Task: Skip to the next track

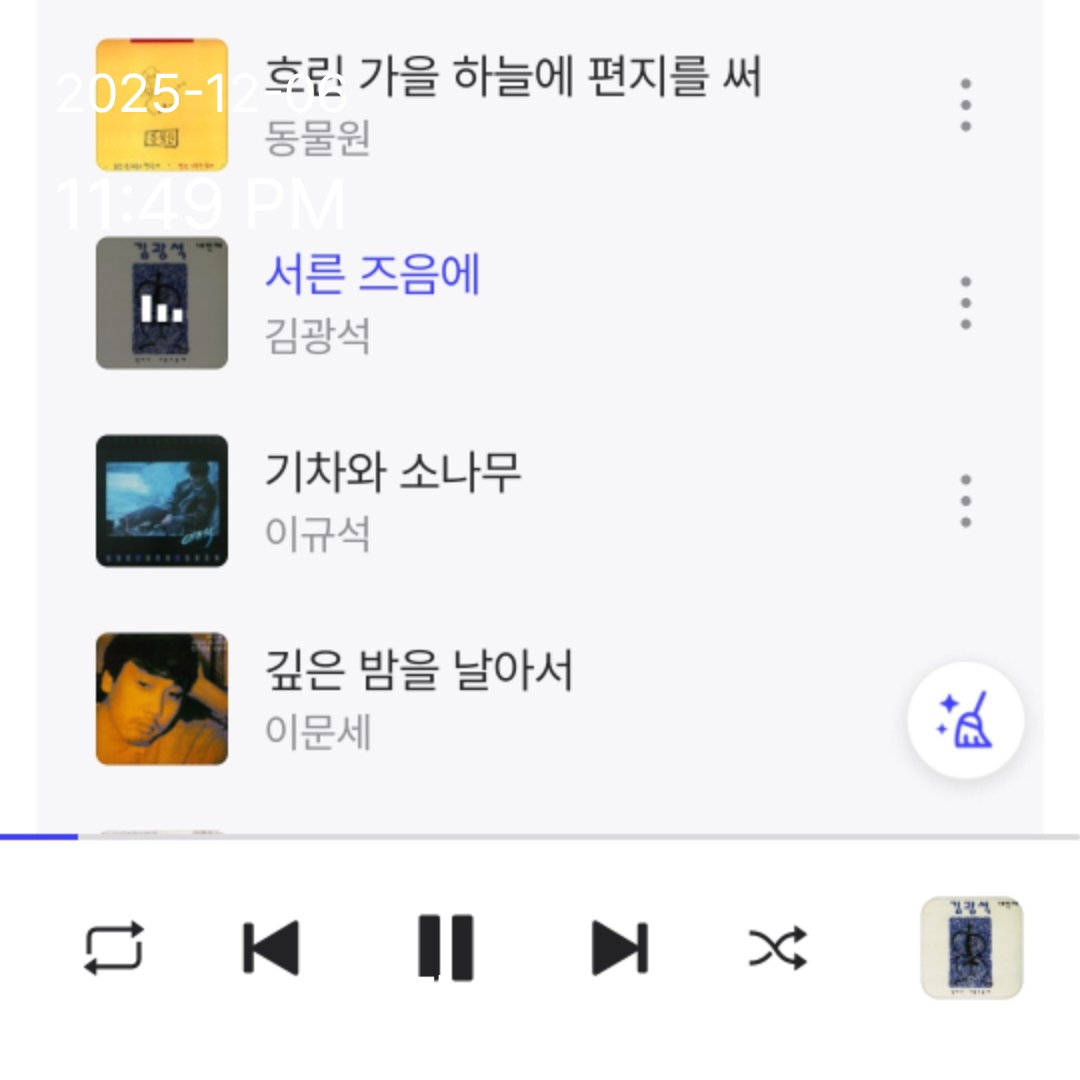Action: (x=619, y=948)
